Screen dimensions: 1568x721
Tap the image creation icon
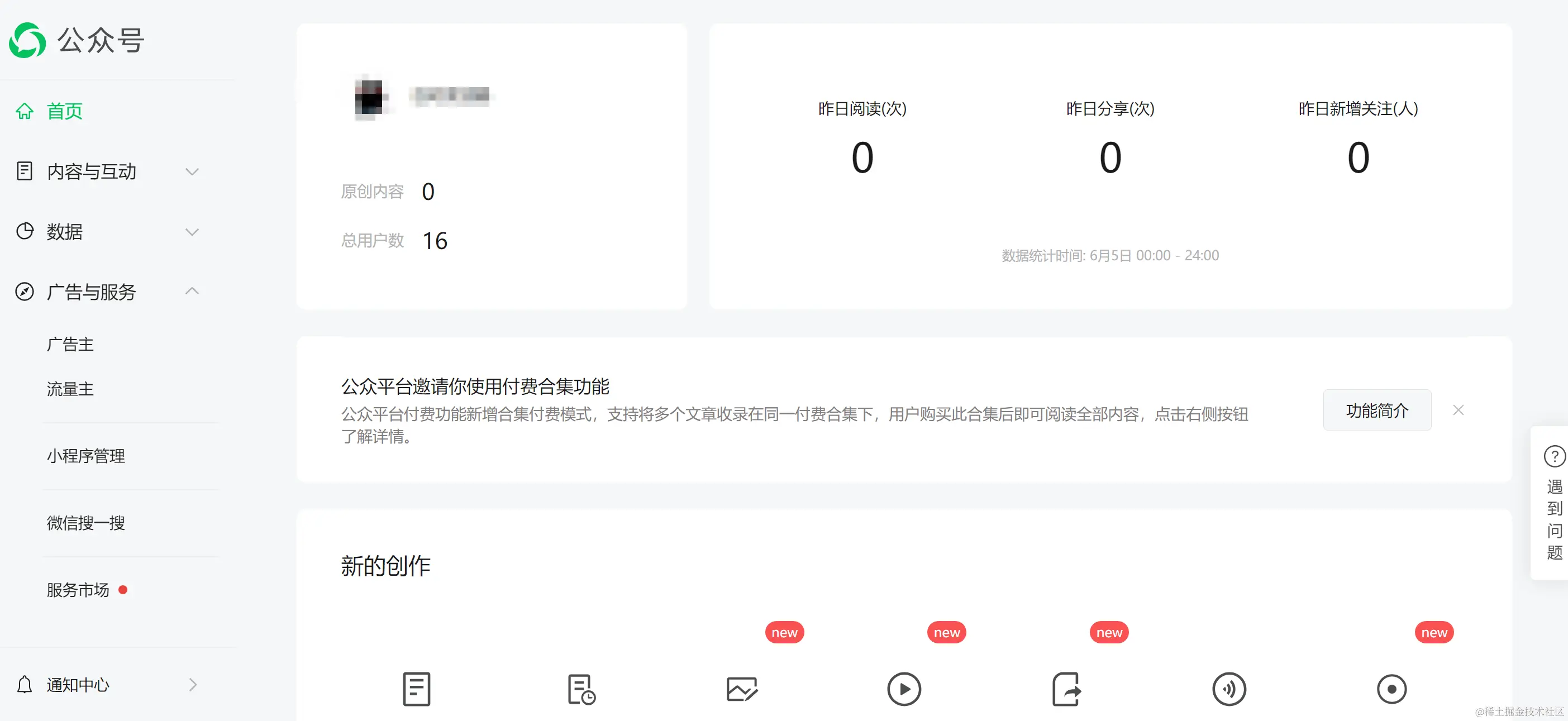(x=741, y=689)
